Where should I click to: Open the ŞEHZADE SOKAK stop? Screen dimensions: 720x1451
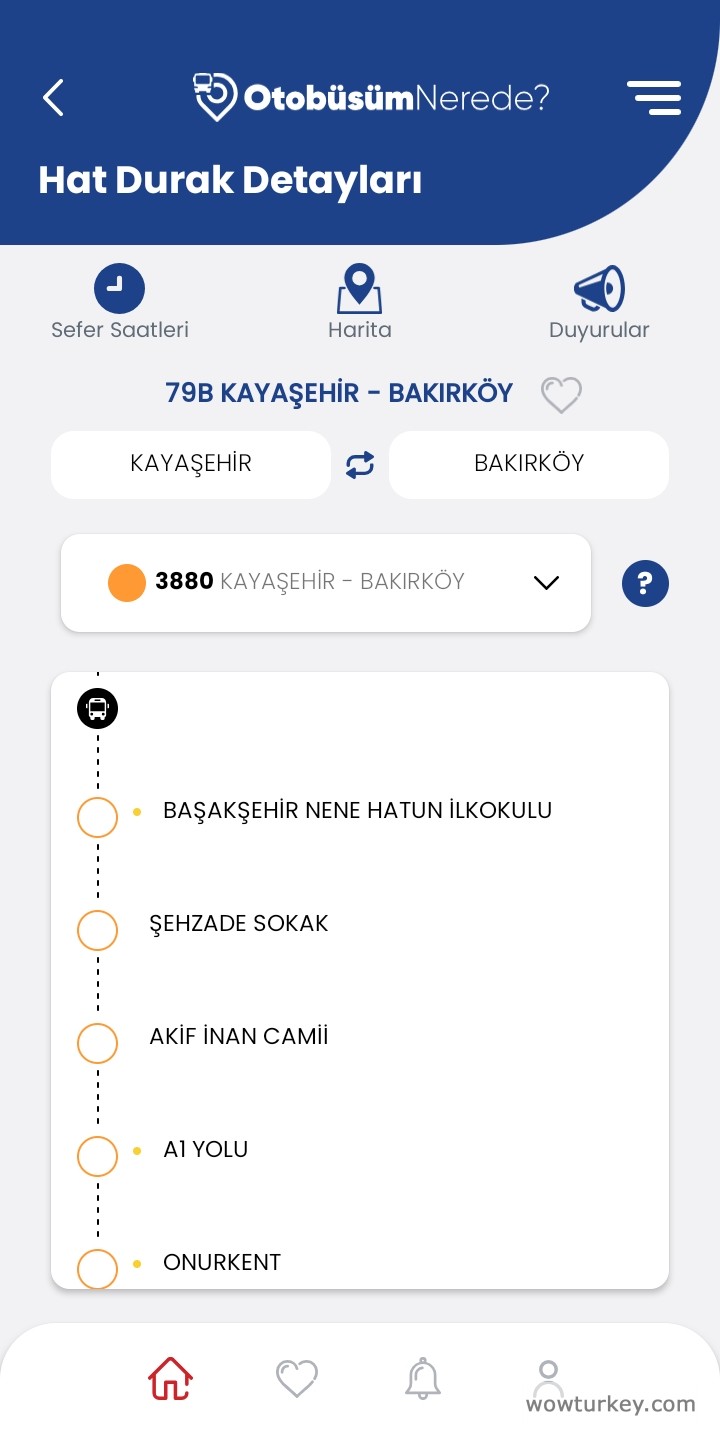[239, 923]
